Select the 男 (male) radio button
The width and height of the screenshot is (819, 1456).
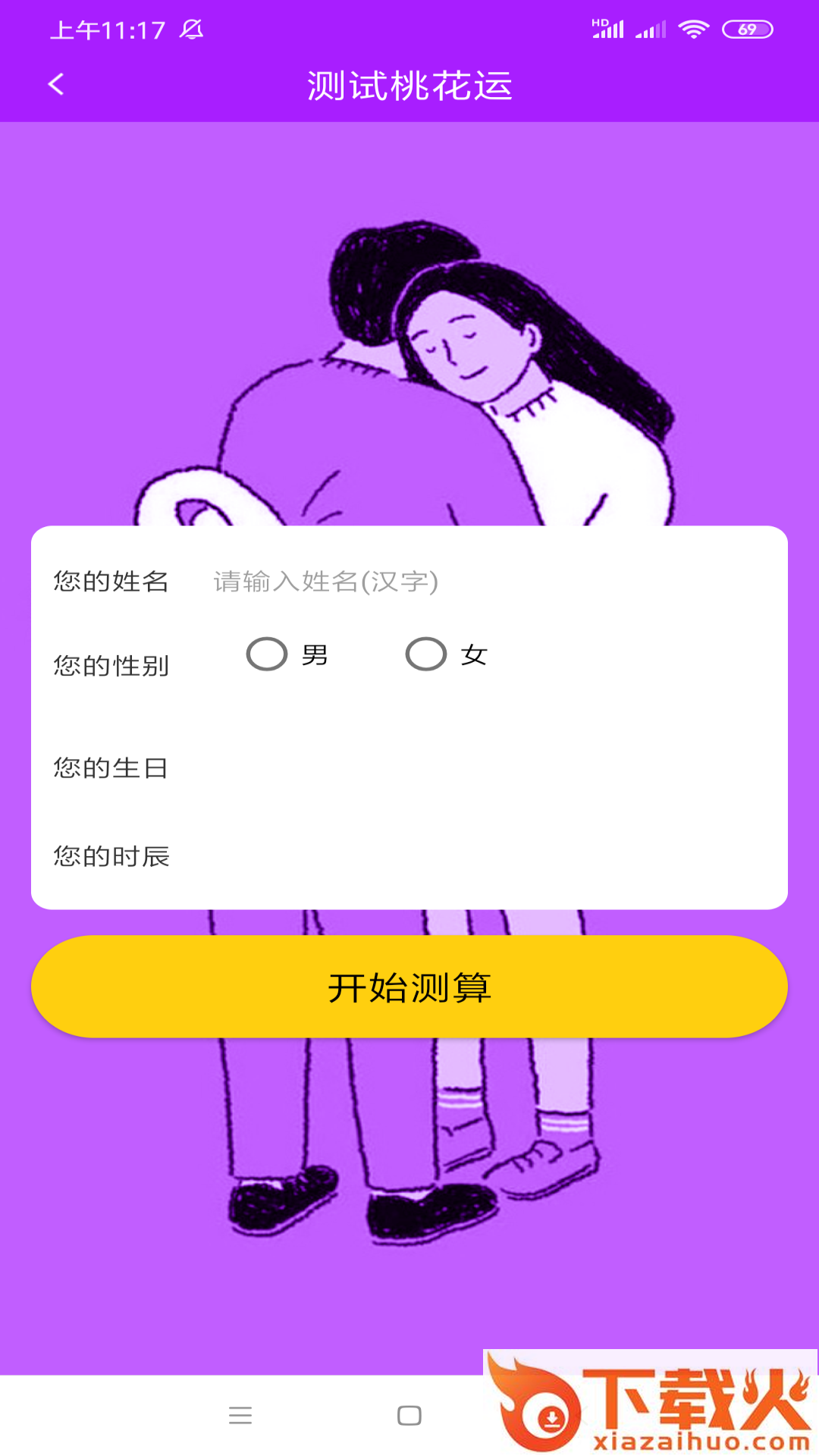267,654
